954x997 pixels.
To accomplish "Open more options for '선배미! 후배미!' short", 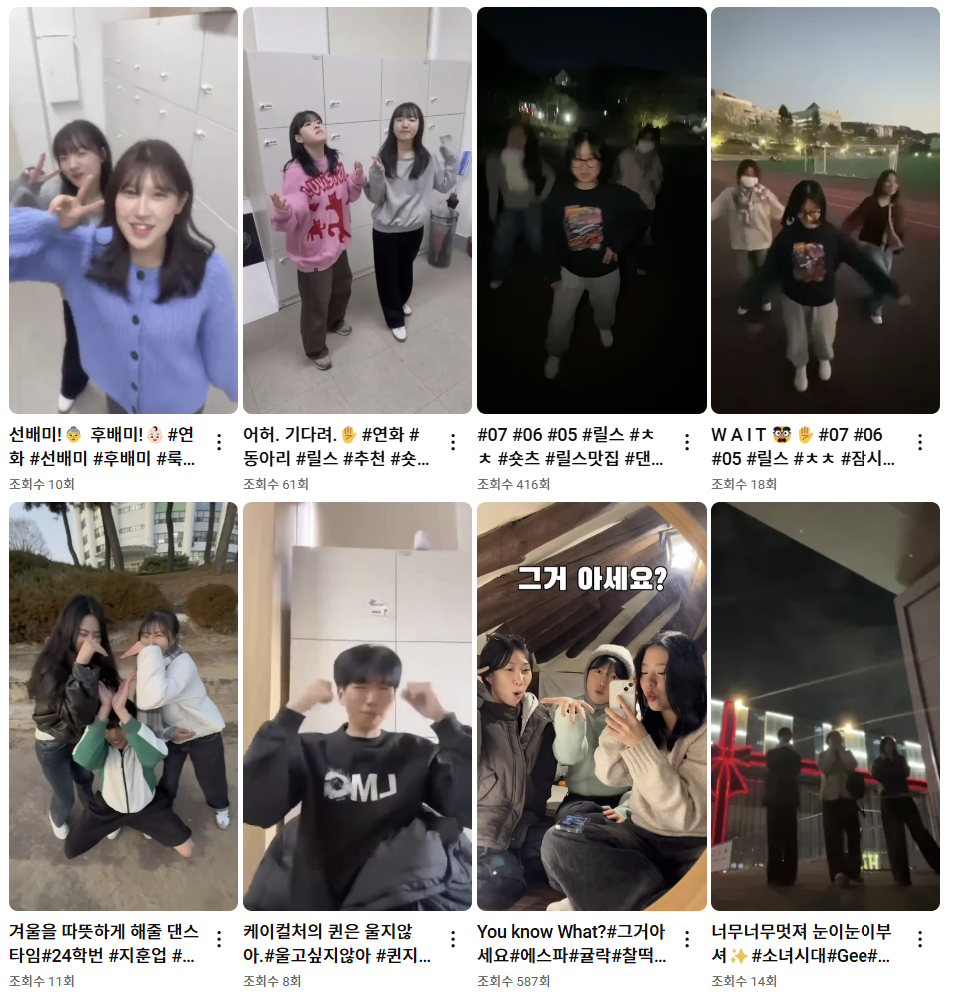I will click(219, 442).
